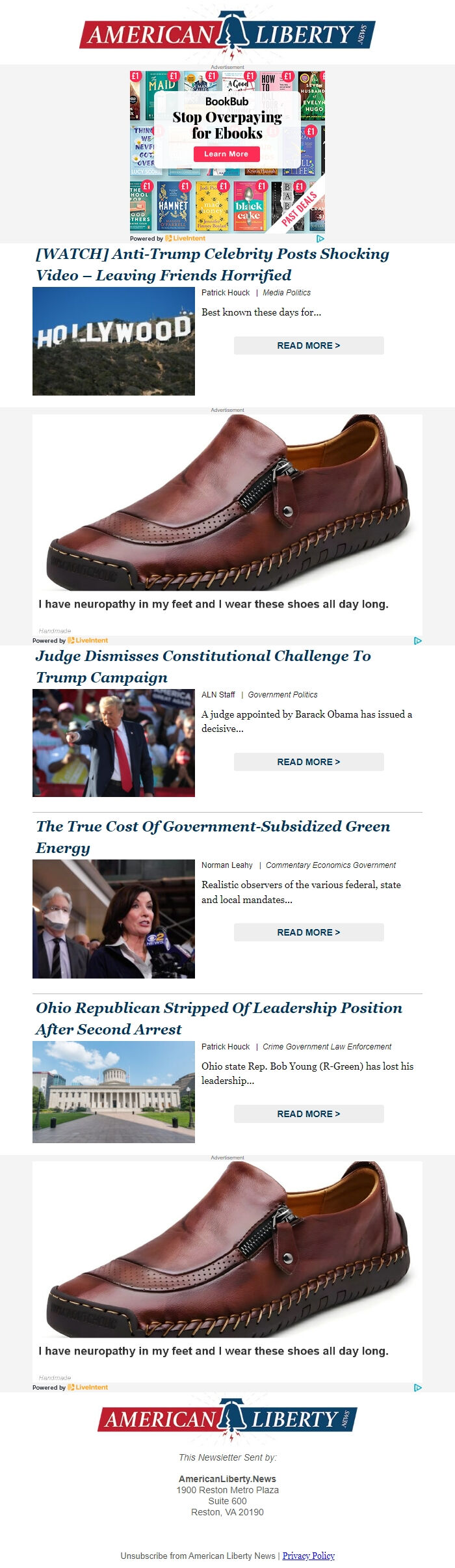Read more about Ohio Republican's second arrest
The width and height of the screenshot is (455, 1568).
(309, 1114)
